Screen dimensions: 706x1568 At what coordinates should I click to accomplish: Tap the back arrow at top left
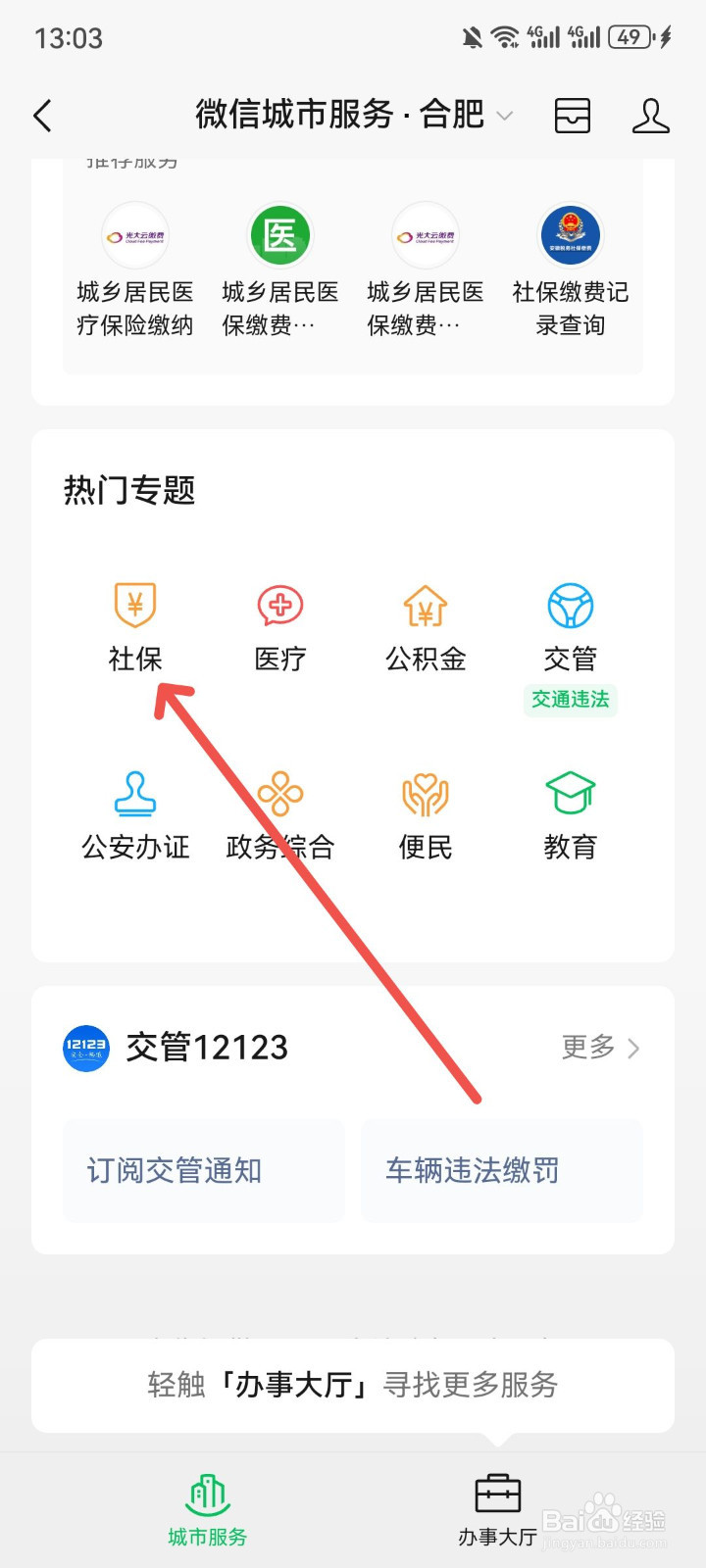(41, 116)
